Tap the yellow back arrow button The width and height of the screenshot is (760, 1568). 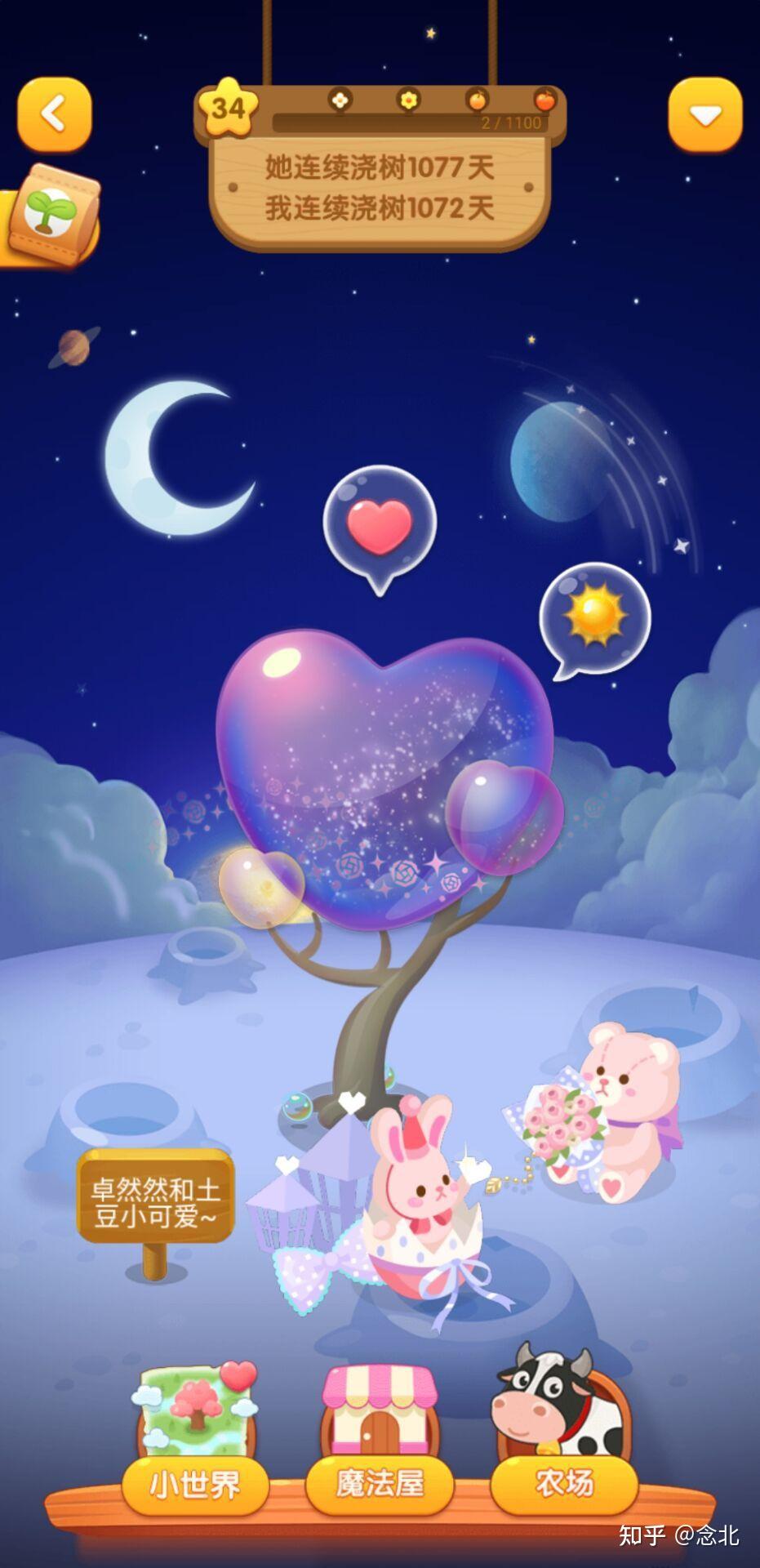coord(54,114)
